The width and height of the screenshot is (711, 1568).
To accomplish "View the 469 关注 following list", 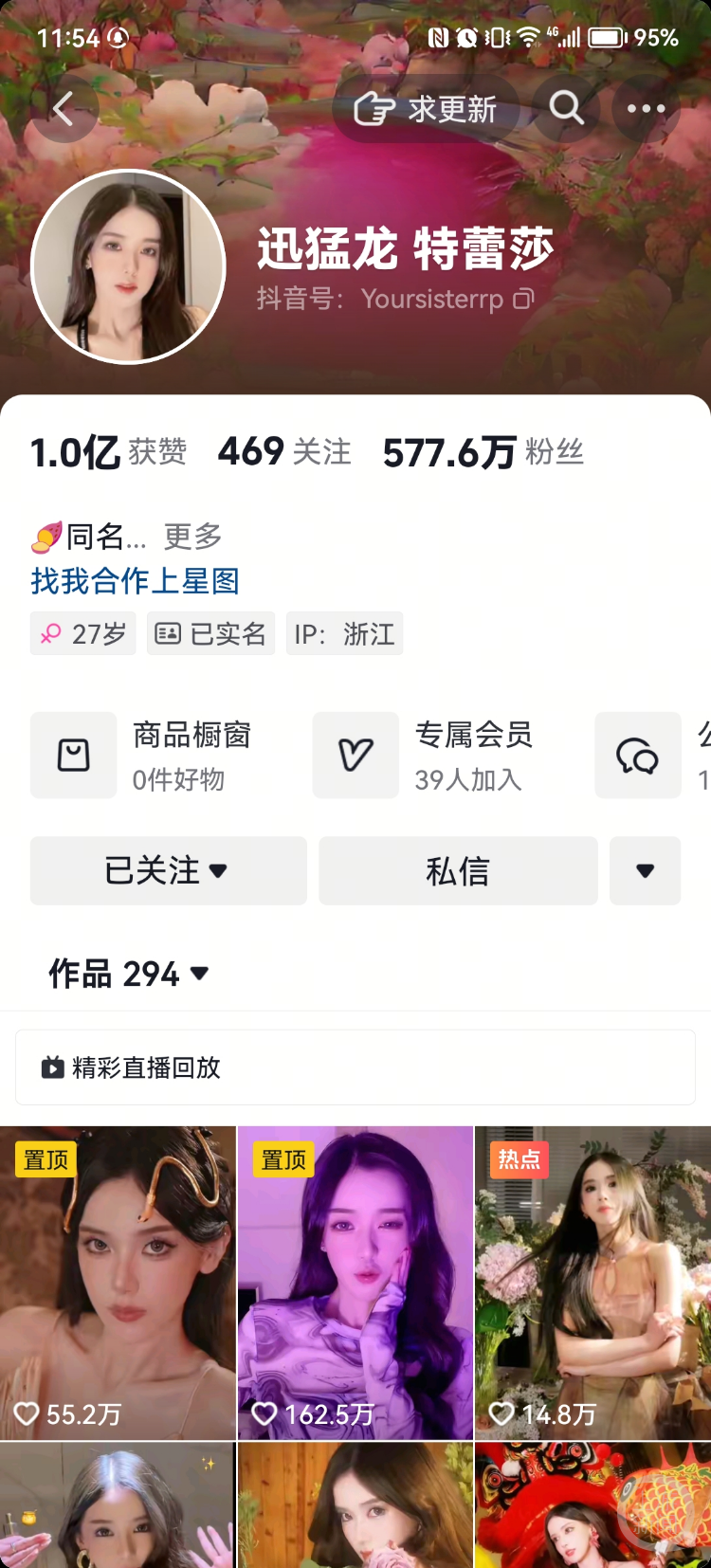I will pyautogui.click(x=284, y=452).
